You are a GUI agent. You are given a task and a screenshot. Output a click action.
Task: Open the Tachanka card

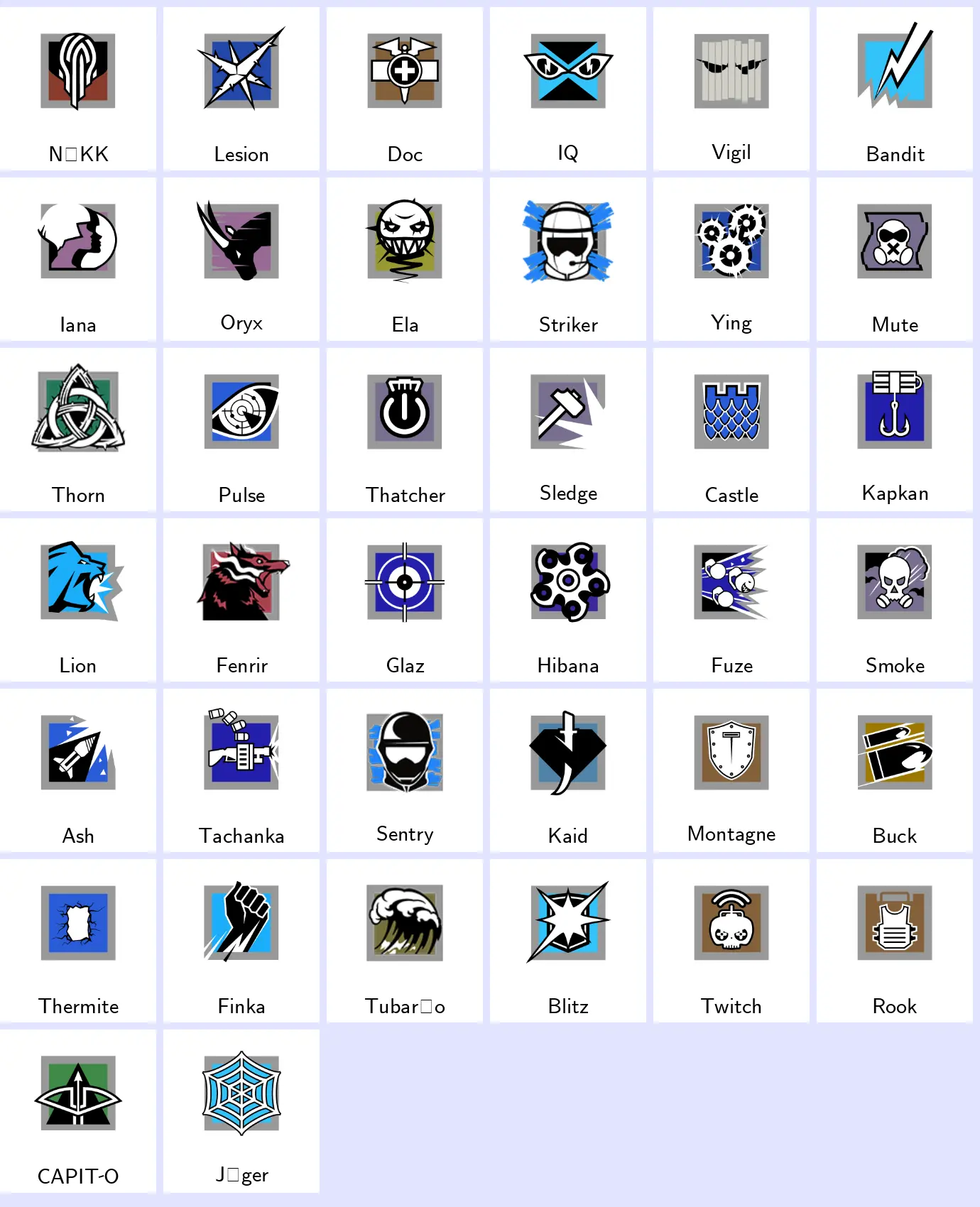click(241, 770)
